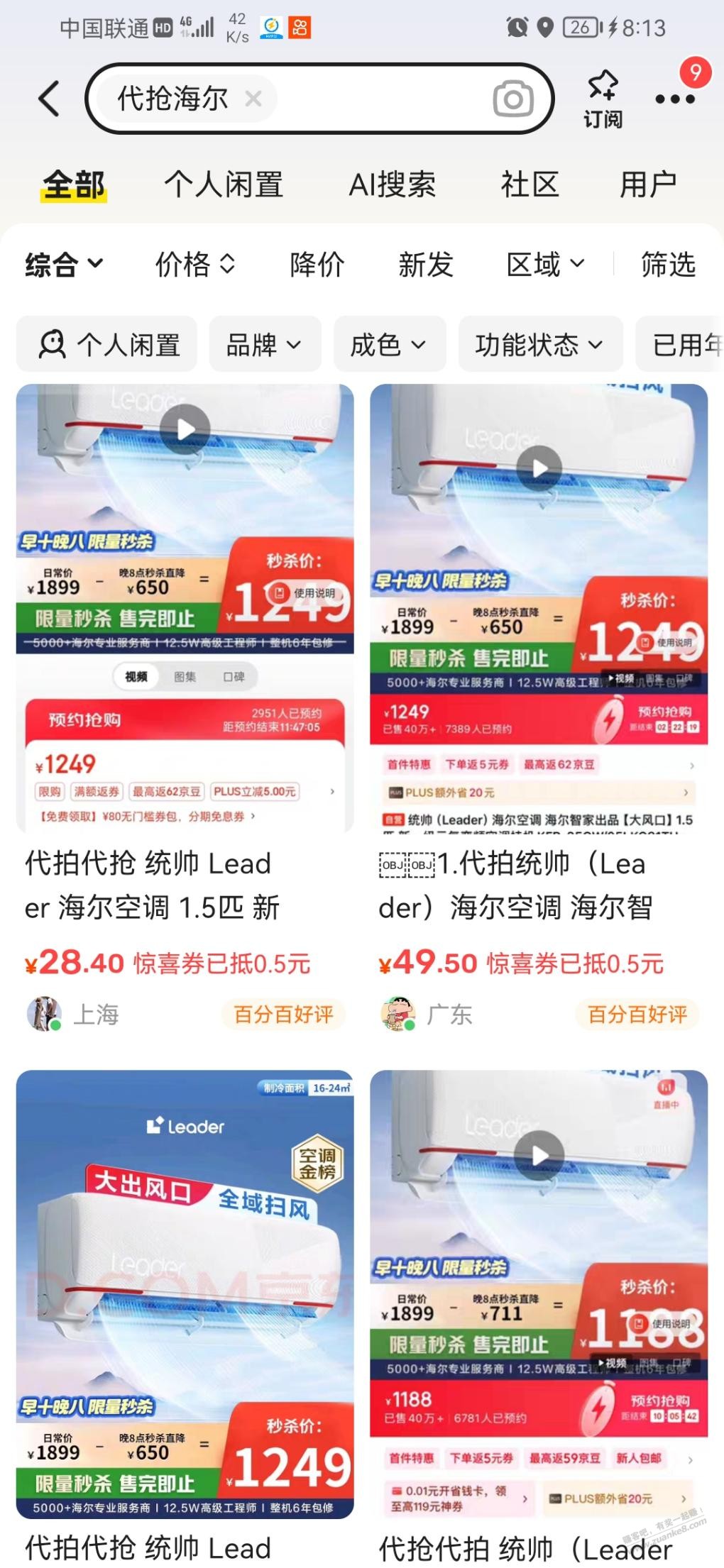Open the three-dot overflow menu
This screenshot has width=724, height=1568.
[x=675, y=99]
